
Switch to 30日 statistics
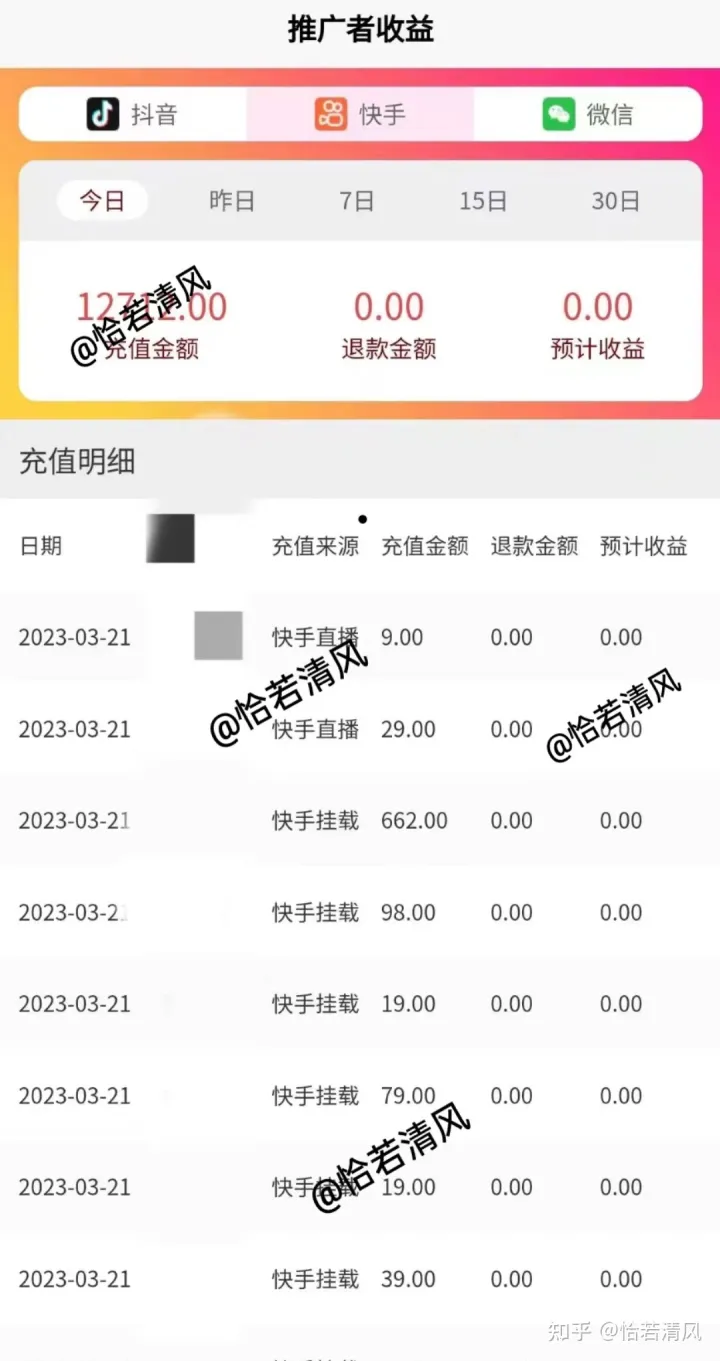pyautogui.click(x=615, y=201)
